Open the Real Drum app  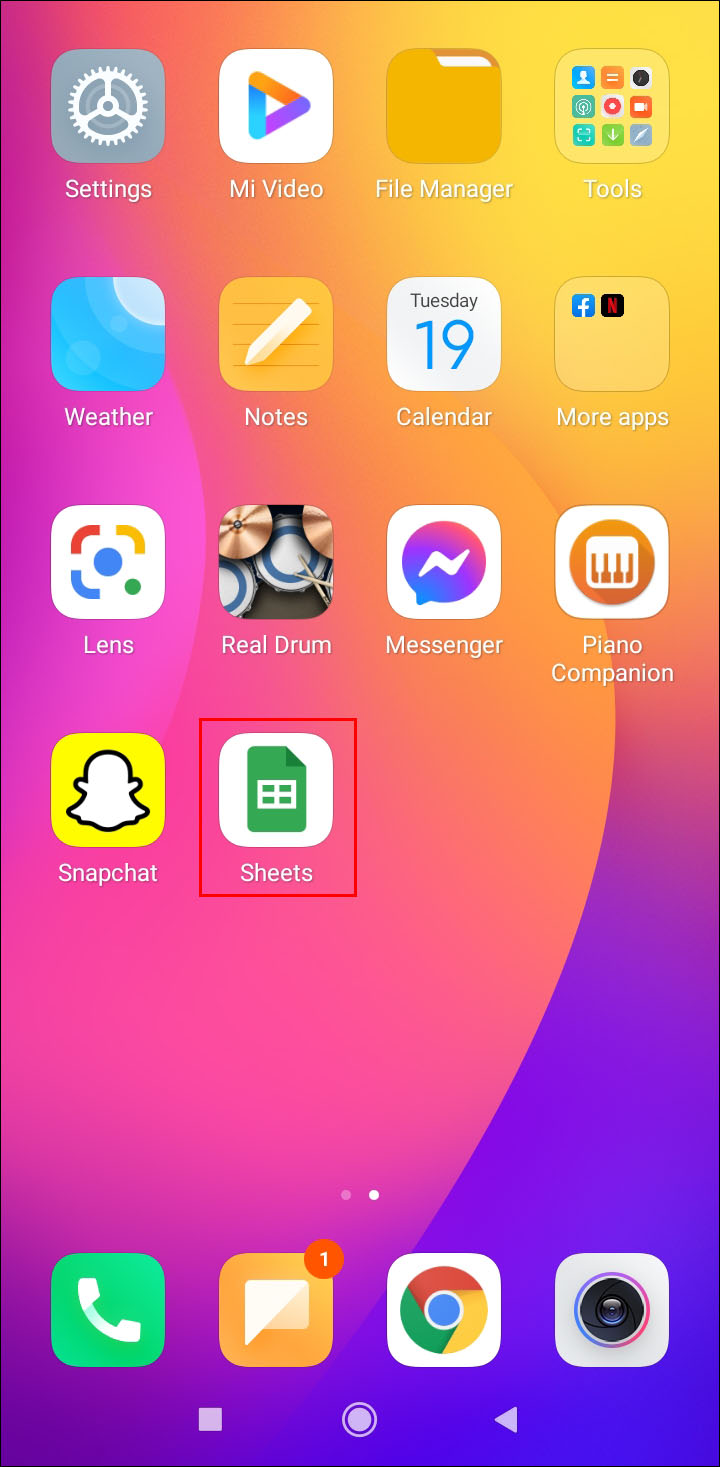pos(276,562)
